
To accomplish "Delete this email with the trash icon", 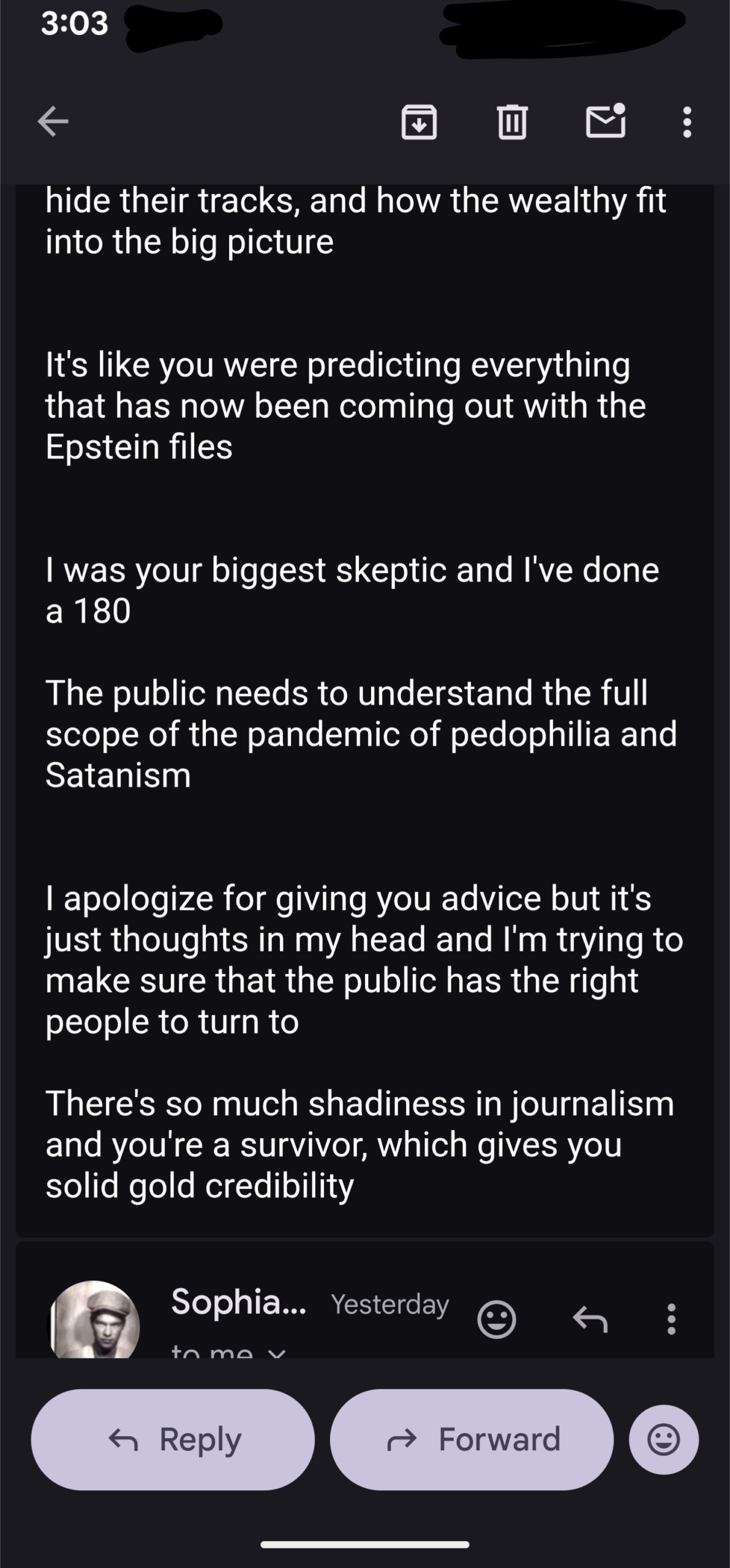I will (512, 122).
